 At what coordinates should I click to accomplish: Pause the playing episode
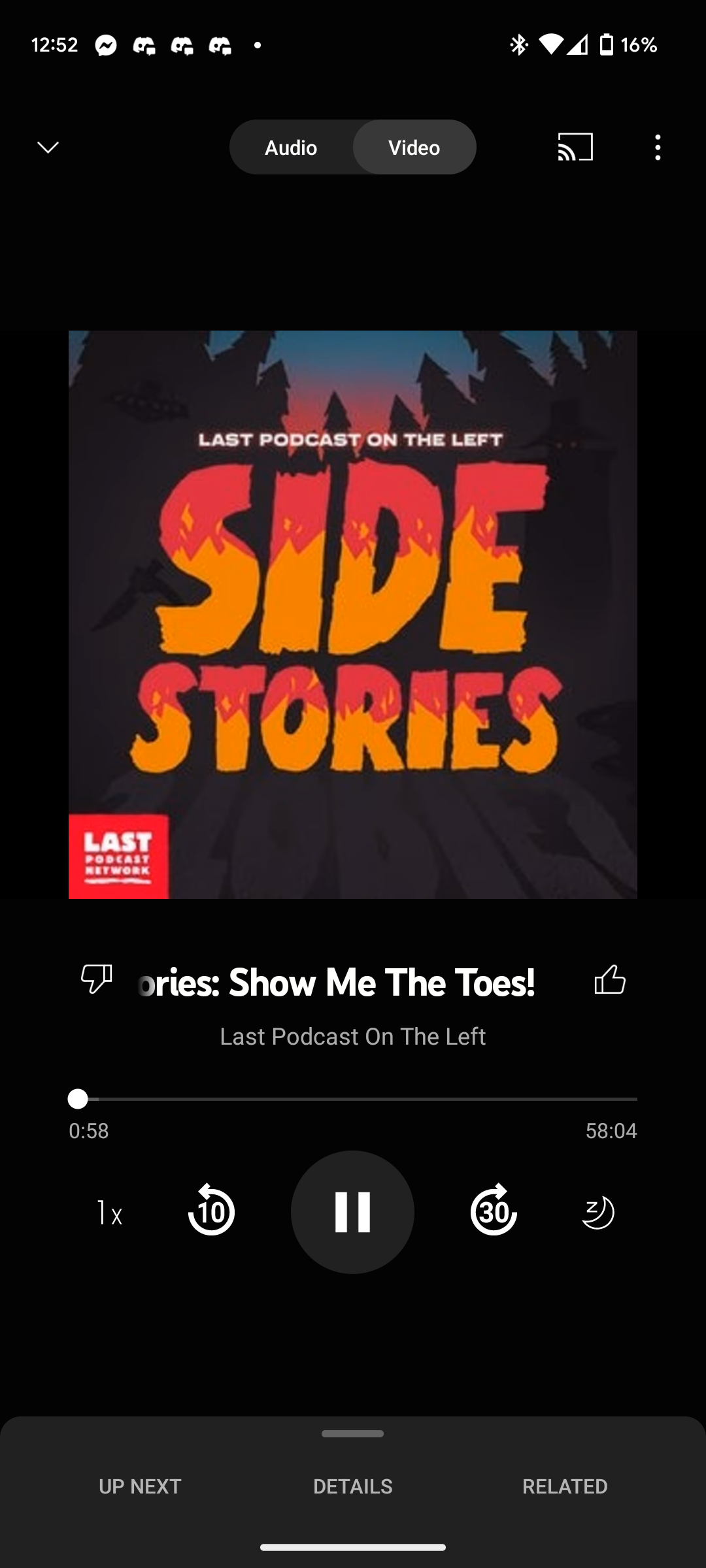point(352,1212)
